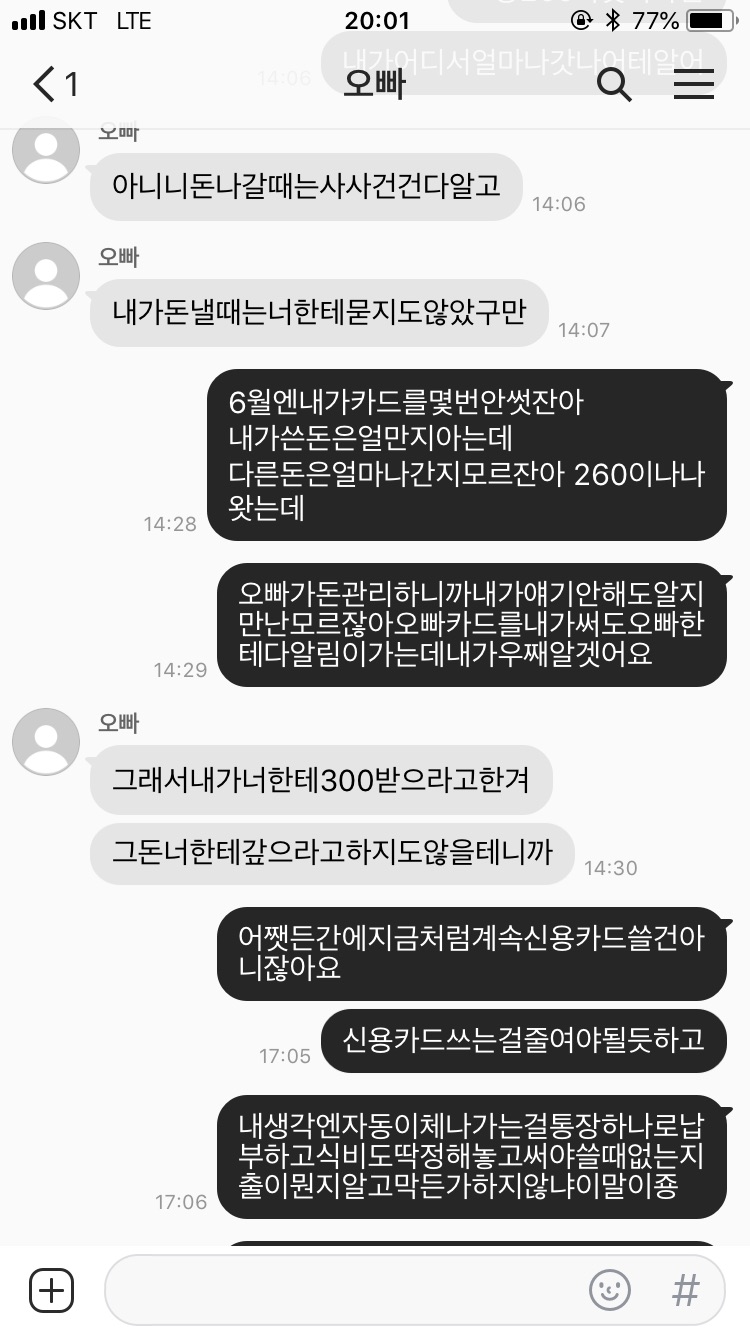Search within this conversation
This screenshot has height=1334, width=750.
pyautogui.click(x=614, y=85)
